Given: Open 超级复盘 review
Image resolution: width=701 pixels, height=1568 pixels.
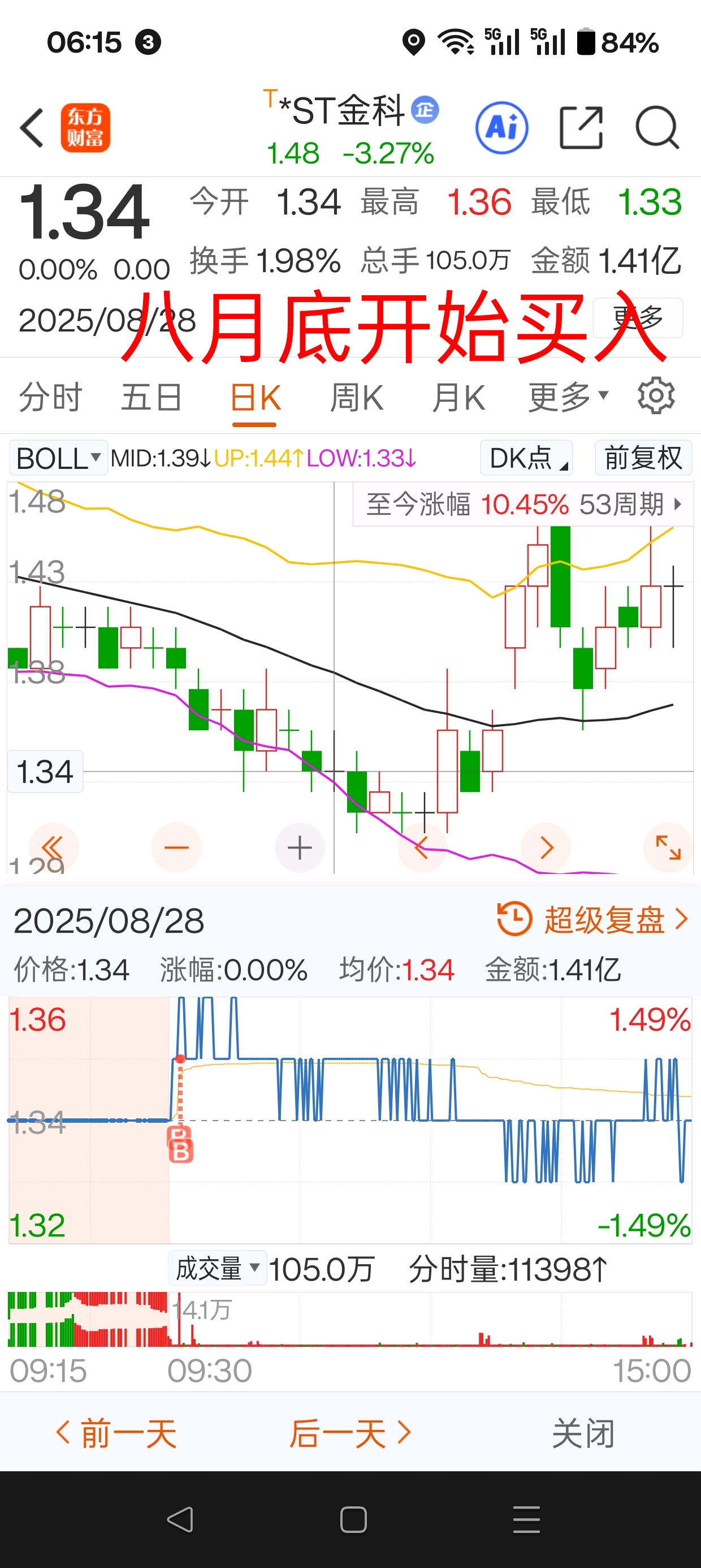Looking at the screenshot, I should [x=593, y=919].
